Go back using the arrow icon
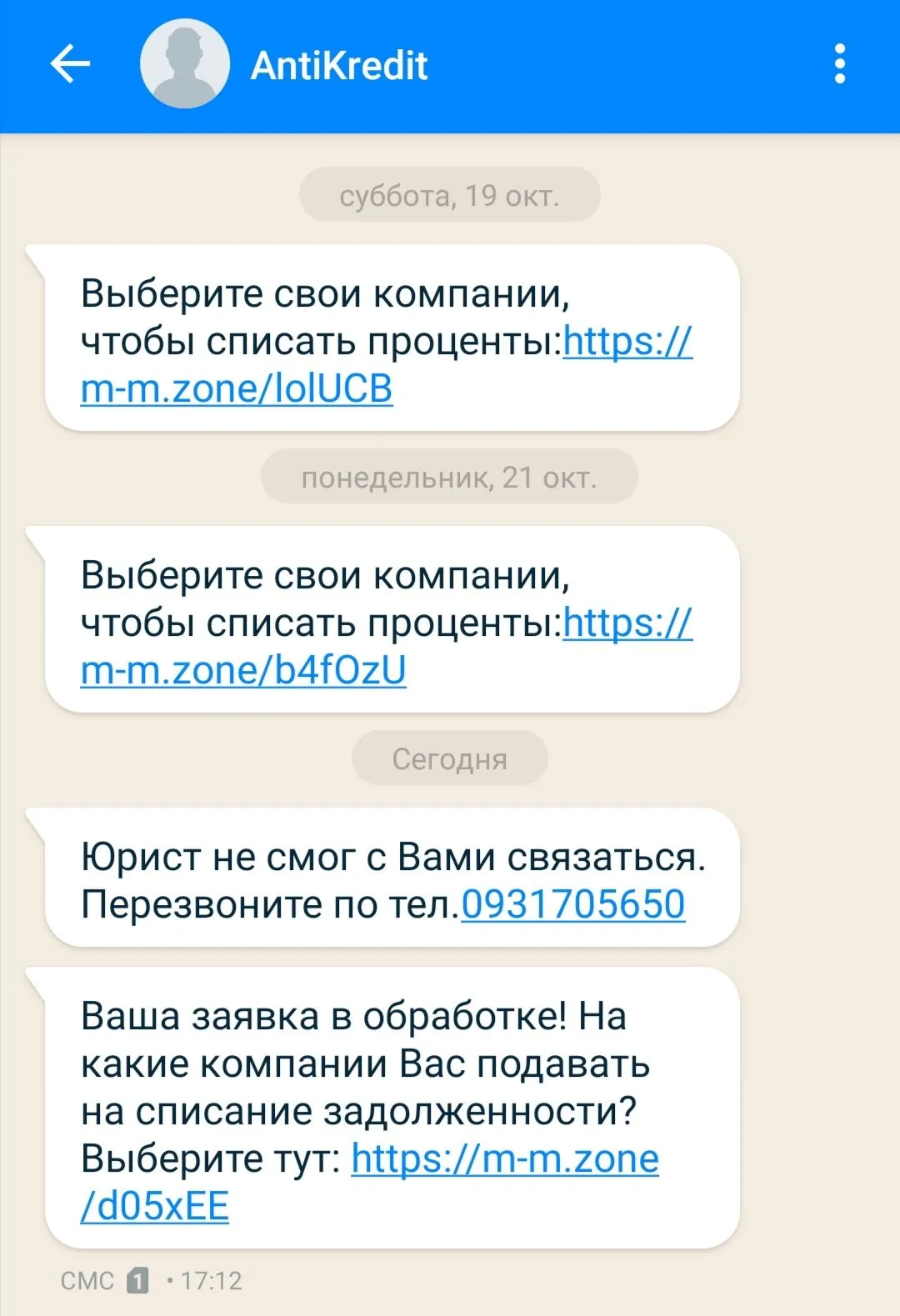This screenshot has height=1316, width=900. pos(70,65)
